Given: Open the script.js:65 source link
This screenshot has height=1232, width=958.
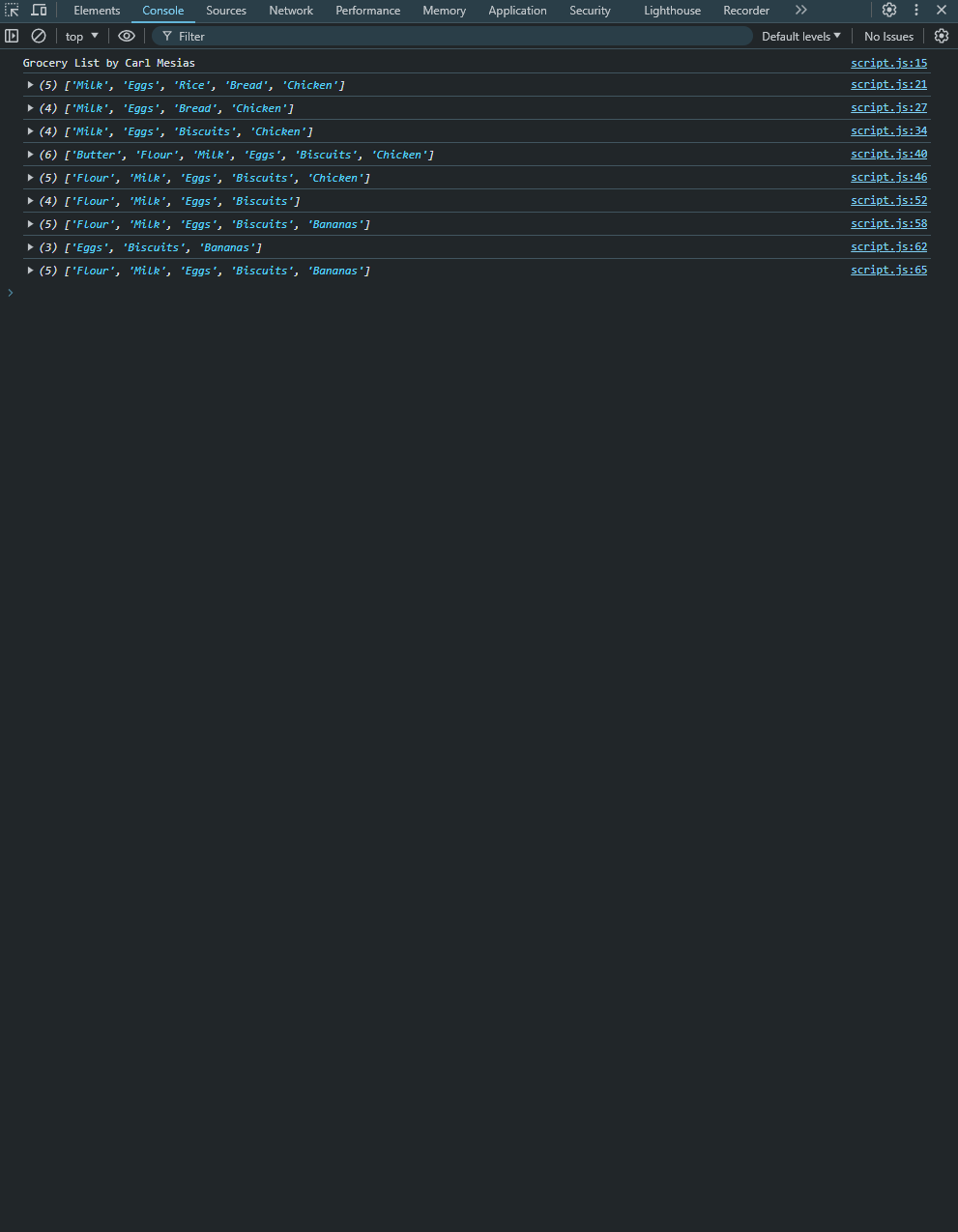Looking at the screenshot, I should click(888, 270).
